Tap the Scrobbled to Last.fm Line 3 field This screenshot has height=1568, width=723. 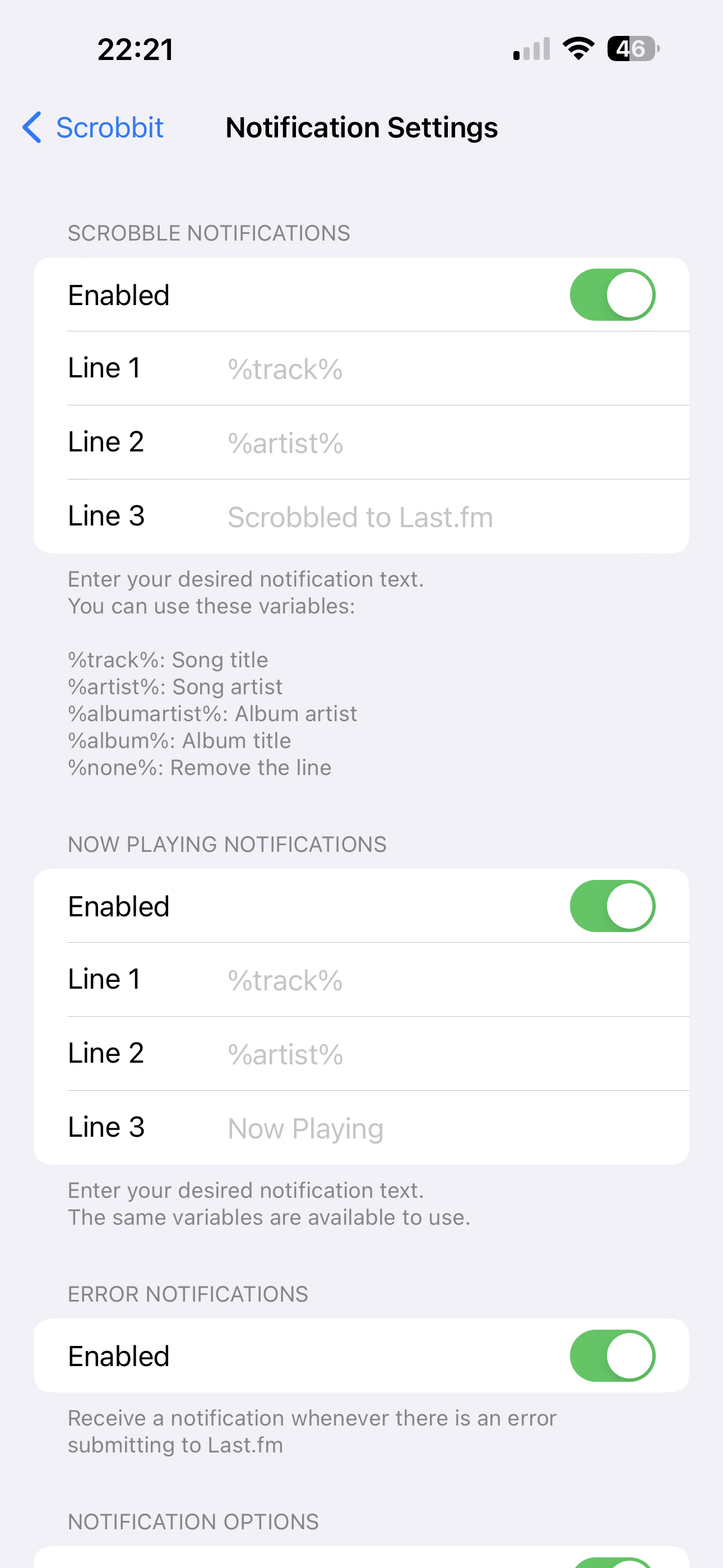pos(451,518)
